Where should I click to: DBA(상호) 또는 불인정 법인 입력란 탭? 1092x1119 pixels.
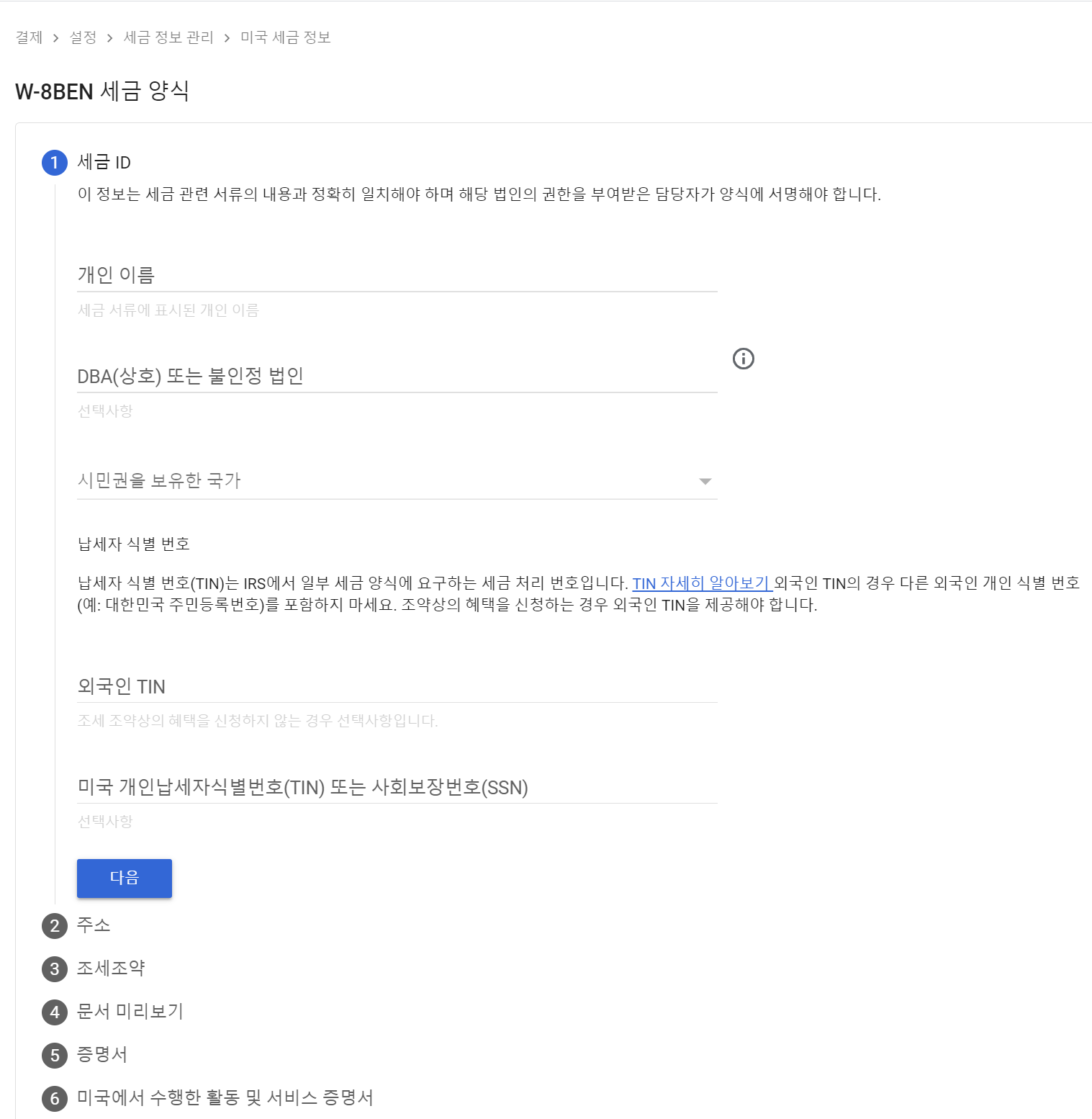point(397,376)
